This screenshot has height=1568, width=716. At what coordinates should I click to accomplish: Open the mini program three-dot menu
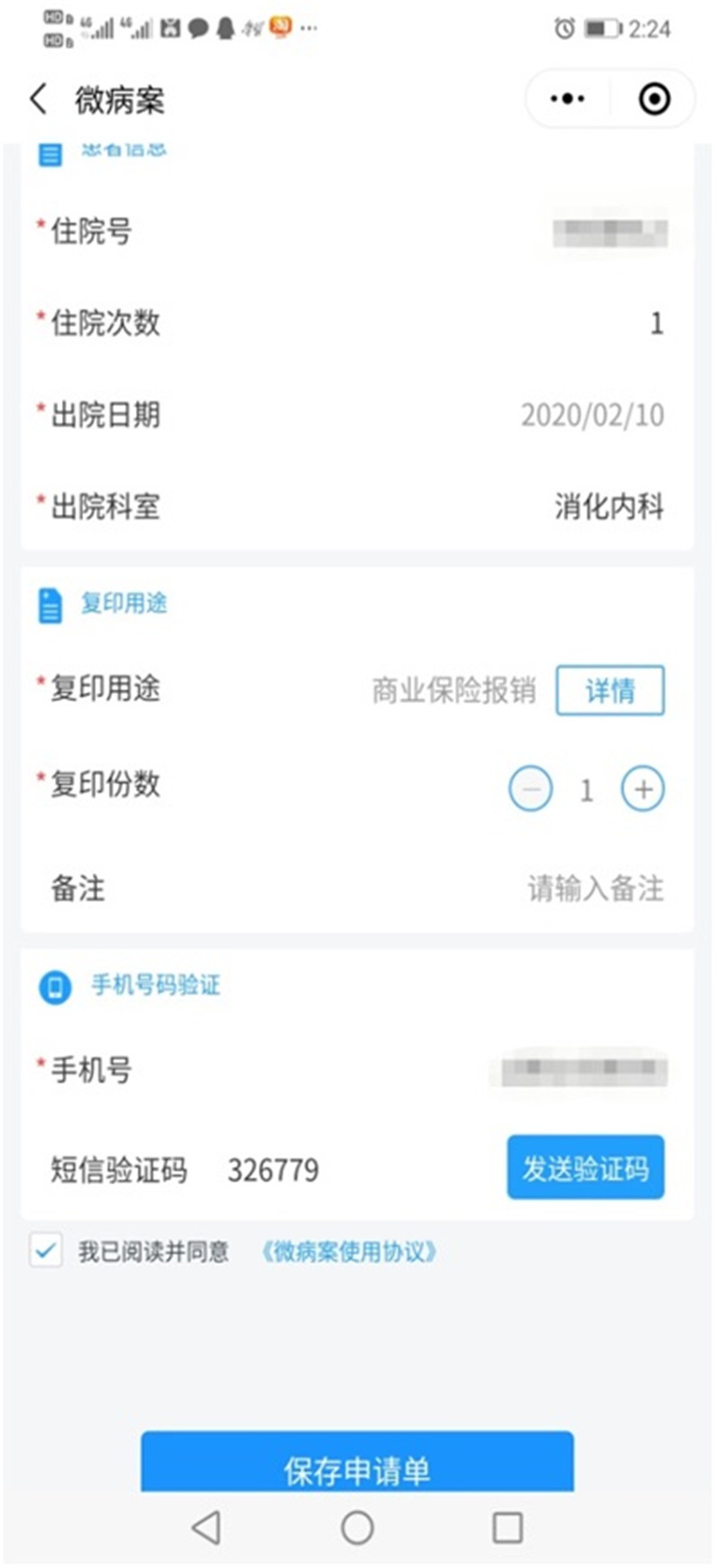tap(568, 99)
